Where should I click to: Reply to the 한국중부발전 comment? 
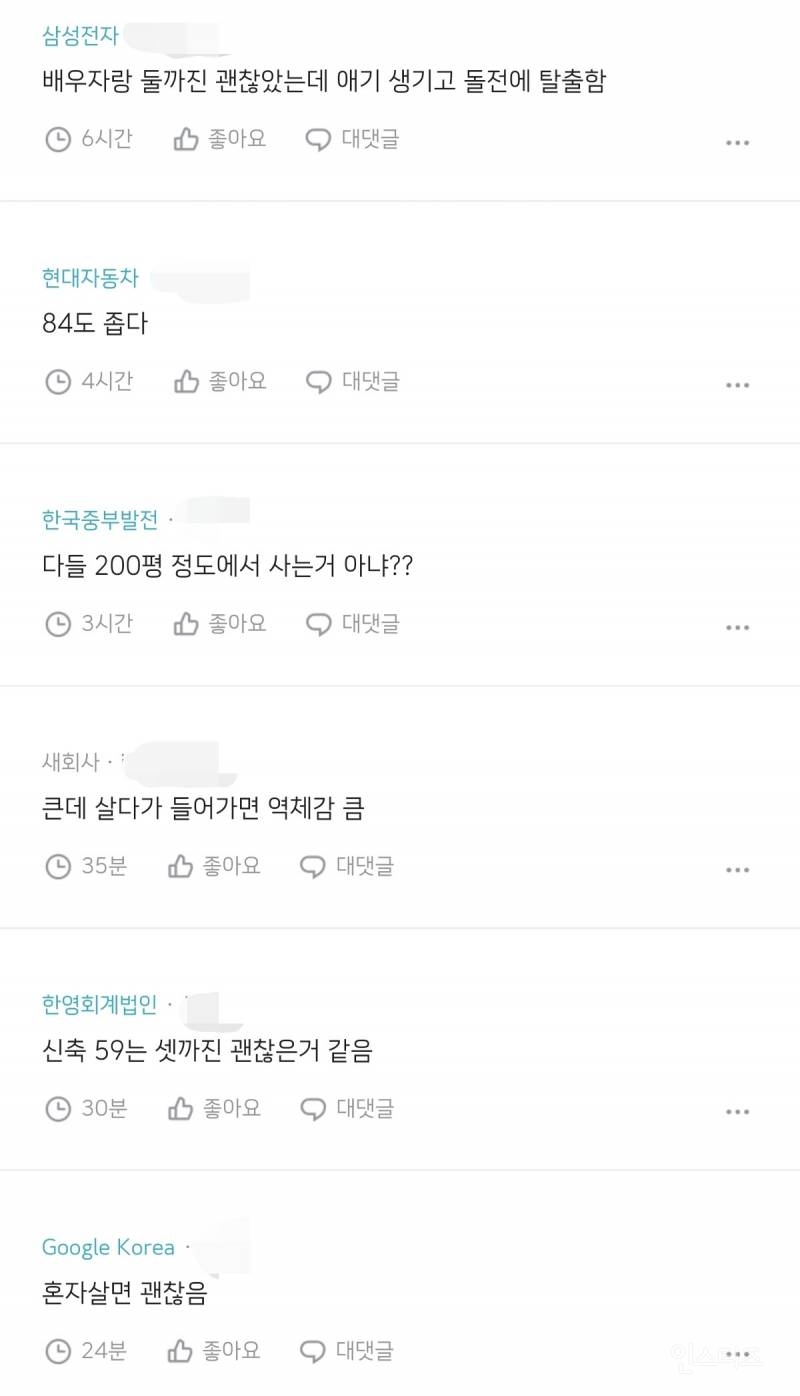pos(352,623)
